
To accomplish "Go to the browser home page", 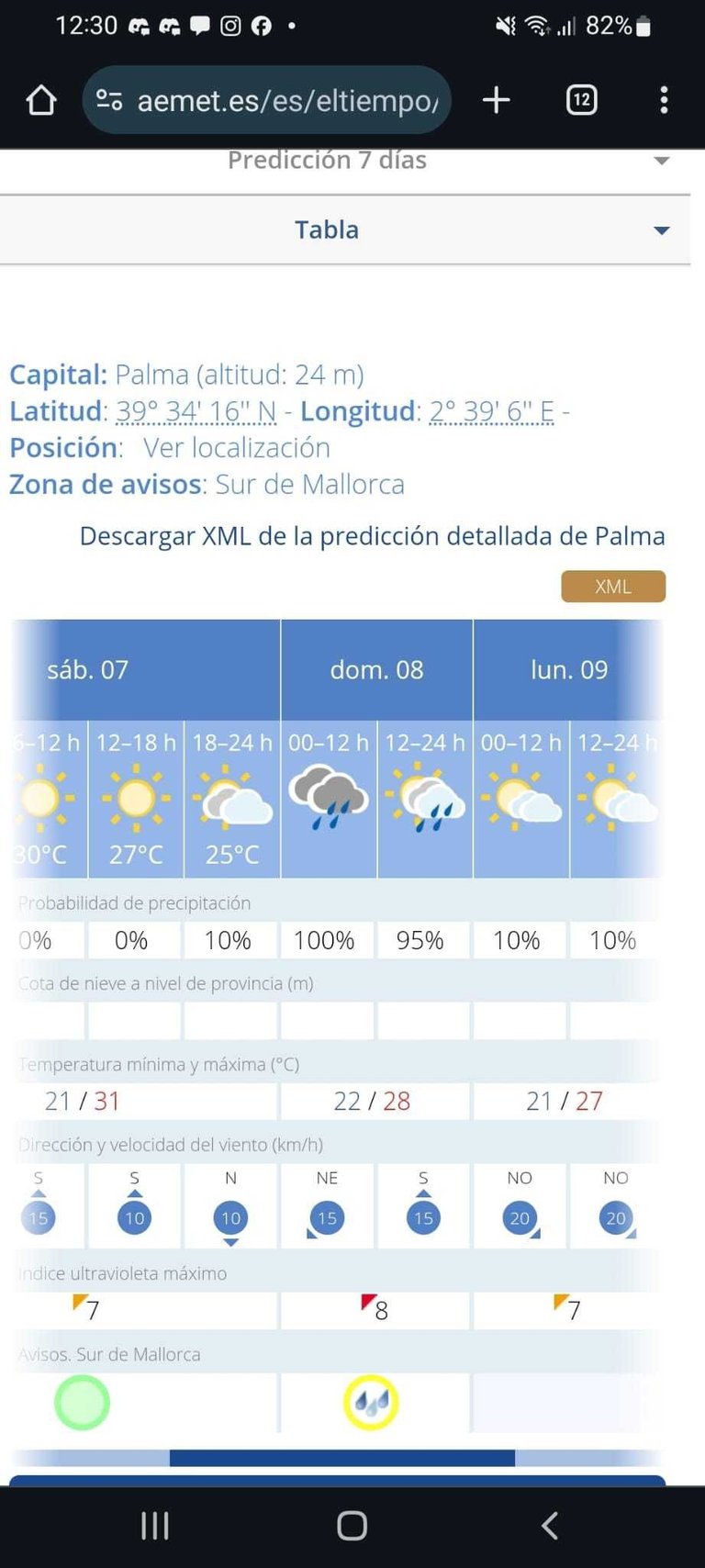I will pos(41,100).
